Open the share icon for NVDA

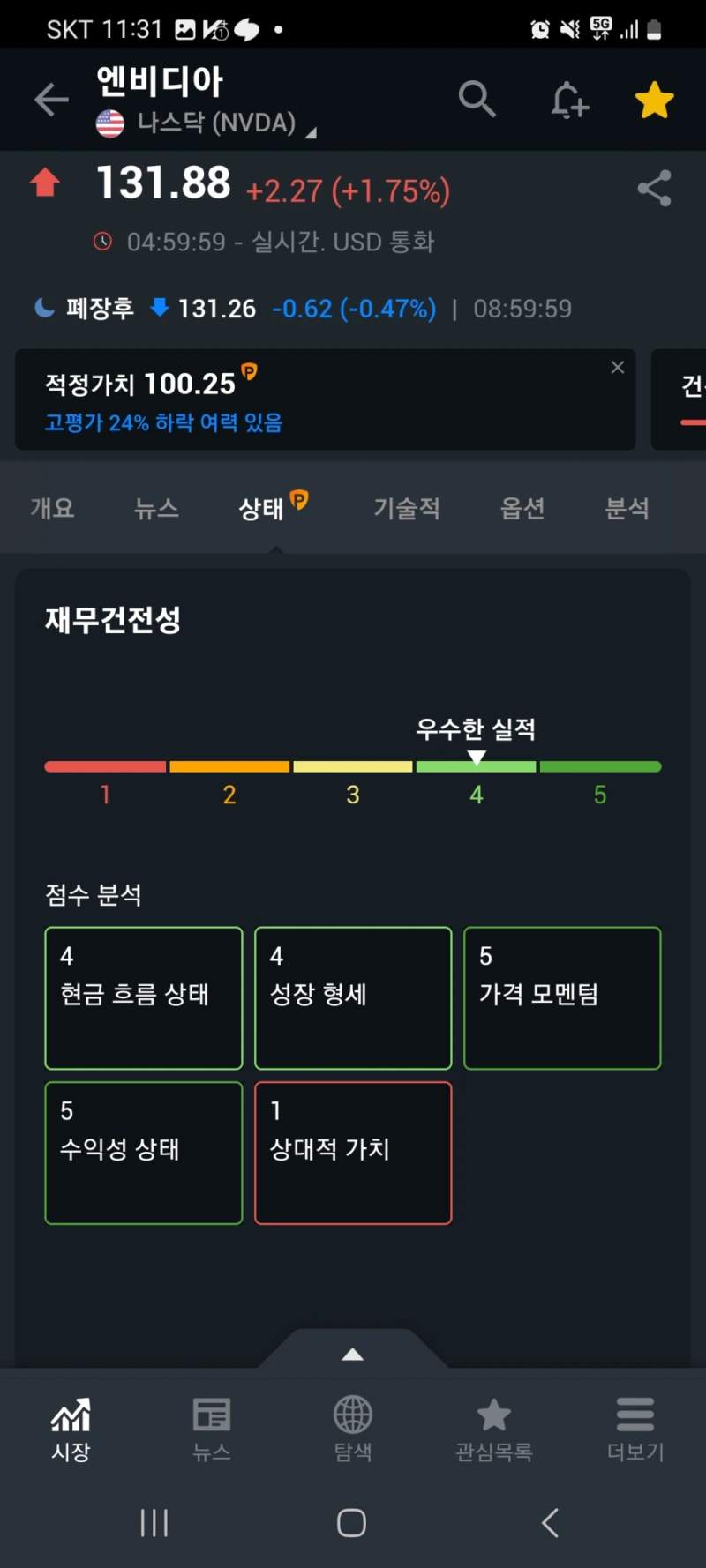[x=654, y=187]
